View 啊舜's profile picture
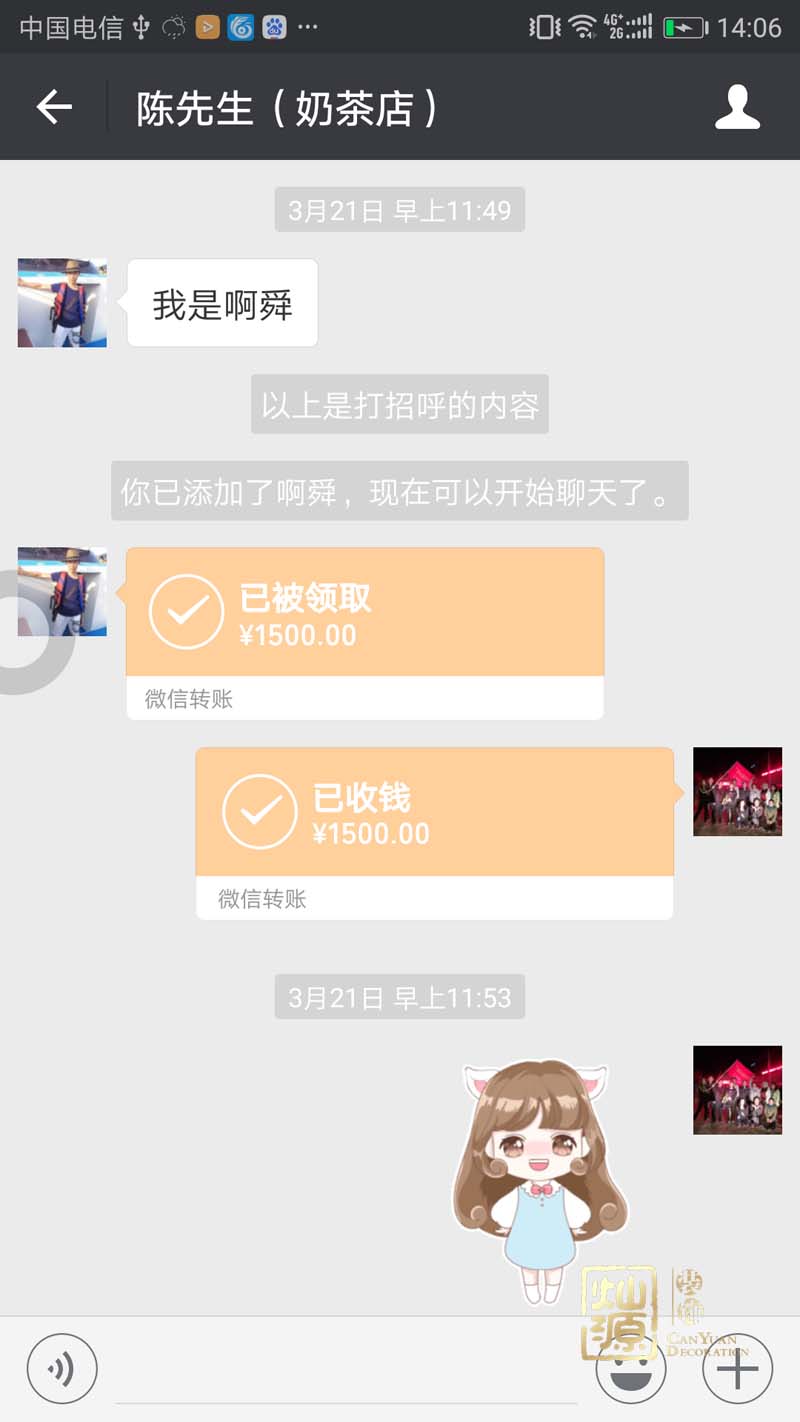The image size is (800, 1422). click(x=61, y=303)
